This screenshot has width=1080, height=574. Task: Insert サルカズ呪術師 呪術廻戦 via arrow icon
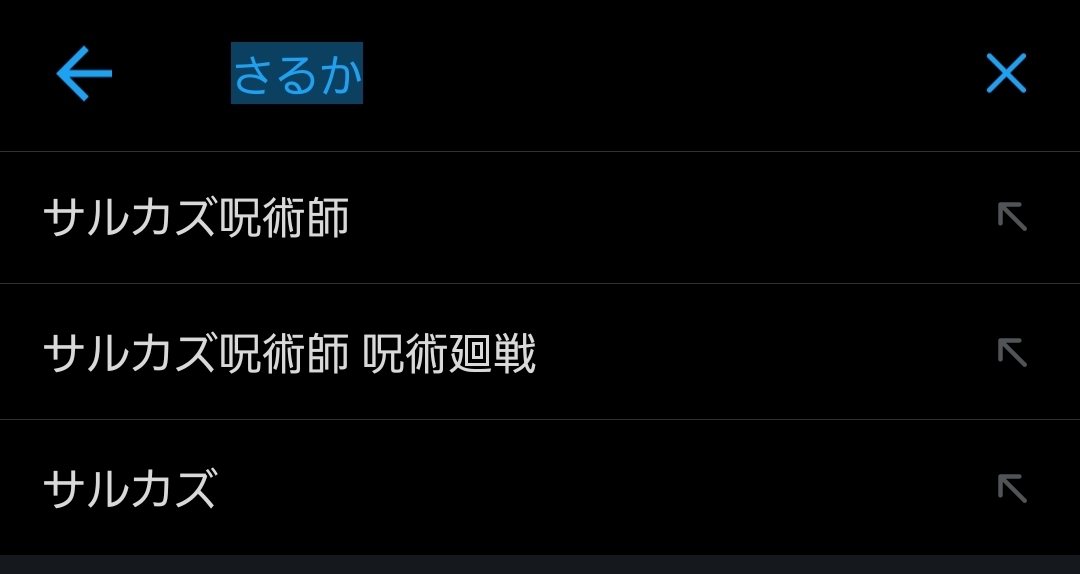tap(1012, 353)
